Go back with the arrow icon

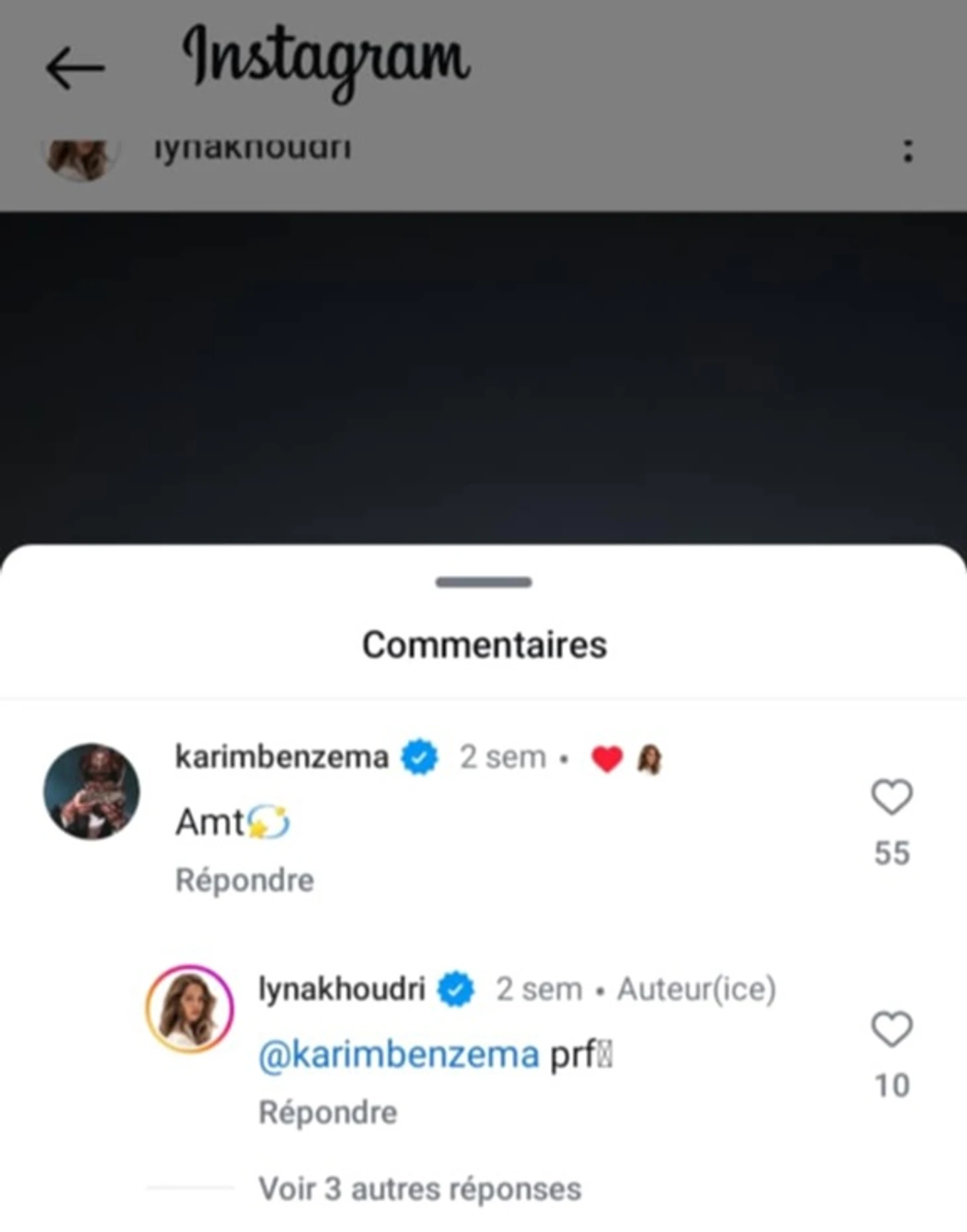[x=75, y=68]
